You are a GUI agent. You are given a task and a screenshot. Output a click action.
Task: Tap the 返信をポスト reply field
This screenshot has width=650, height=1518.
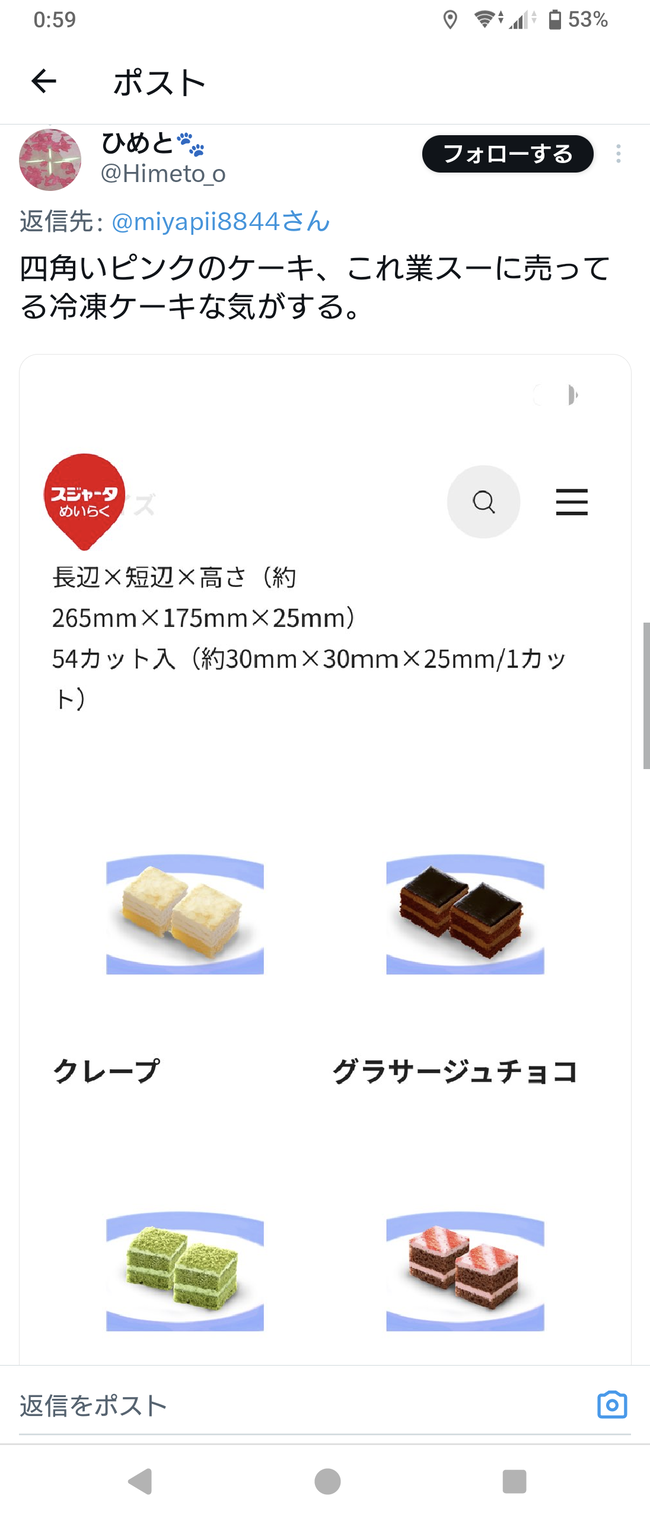coord(300,1405)
